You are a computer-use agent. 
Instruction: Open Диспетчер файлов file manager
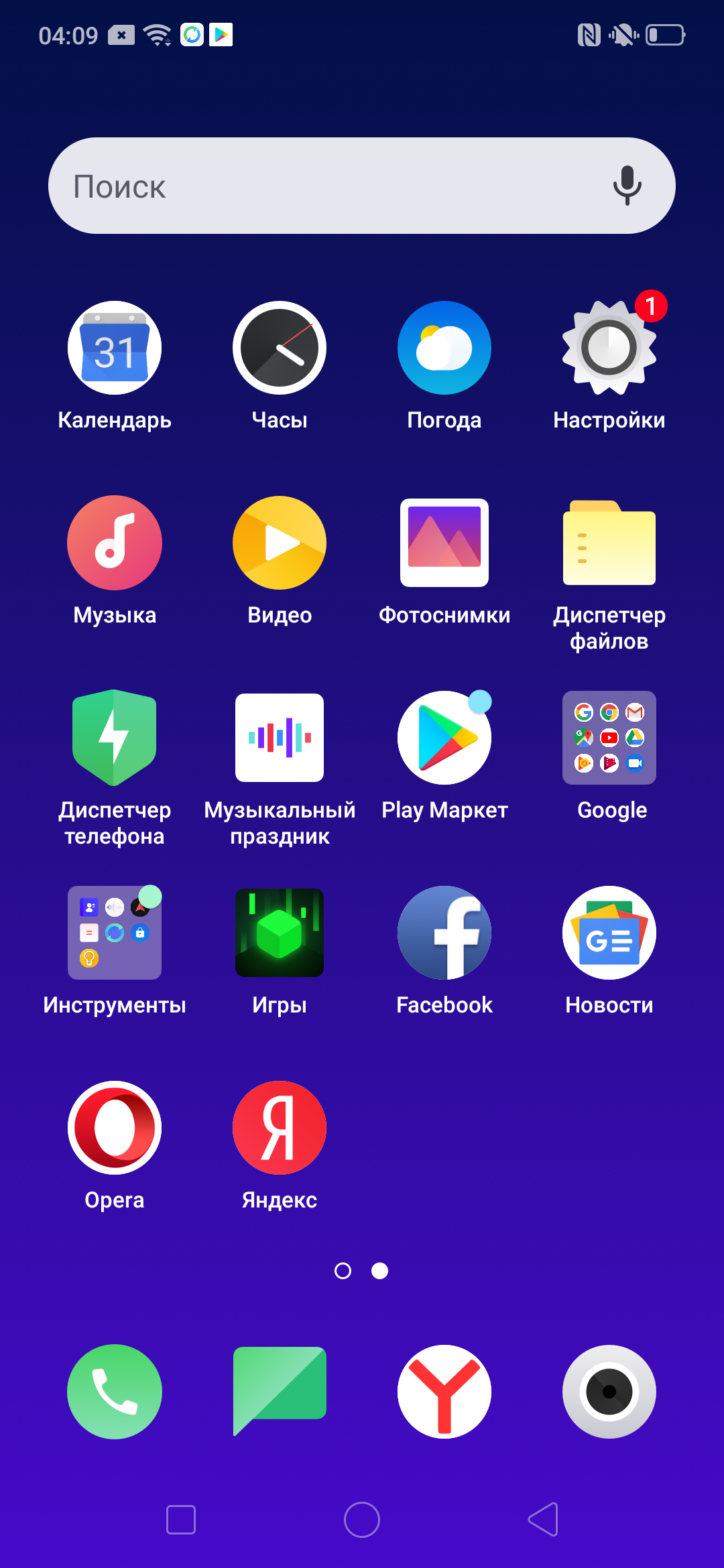(609, 543)
